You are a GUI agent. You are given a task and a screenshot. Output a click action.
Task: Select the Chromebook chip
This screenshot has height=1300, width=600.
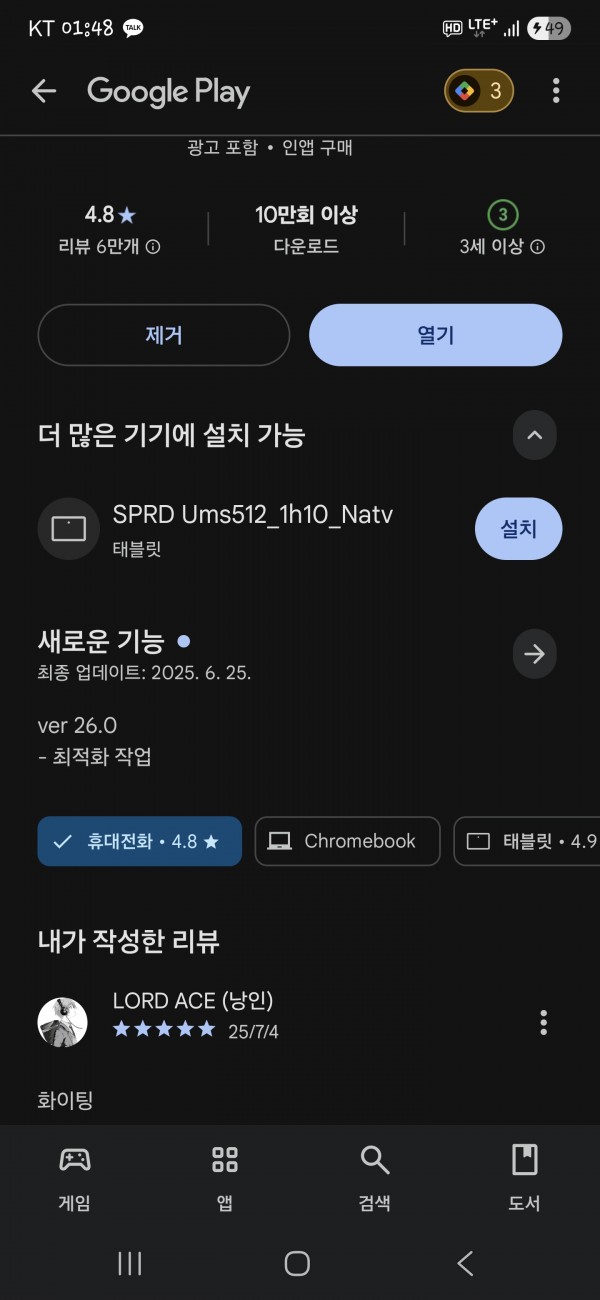point(348,841)
